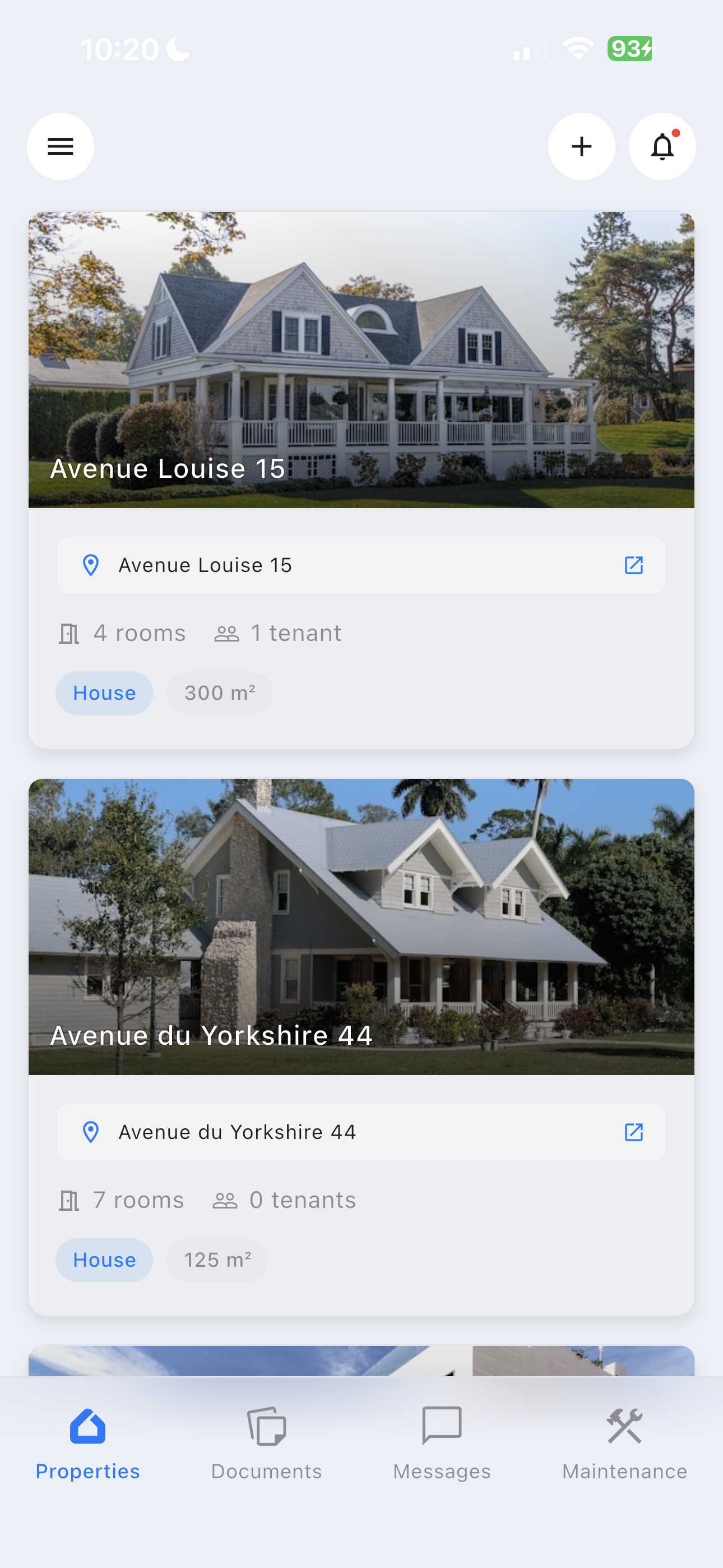Open Avenue Louise 15 address in maps
The image size is (723, 1568).
tap(633, 565)
